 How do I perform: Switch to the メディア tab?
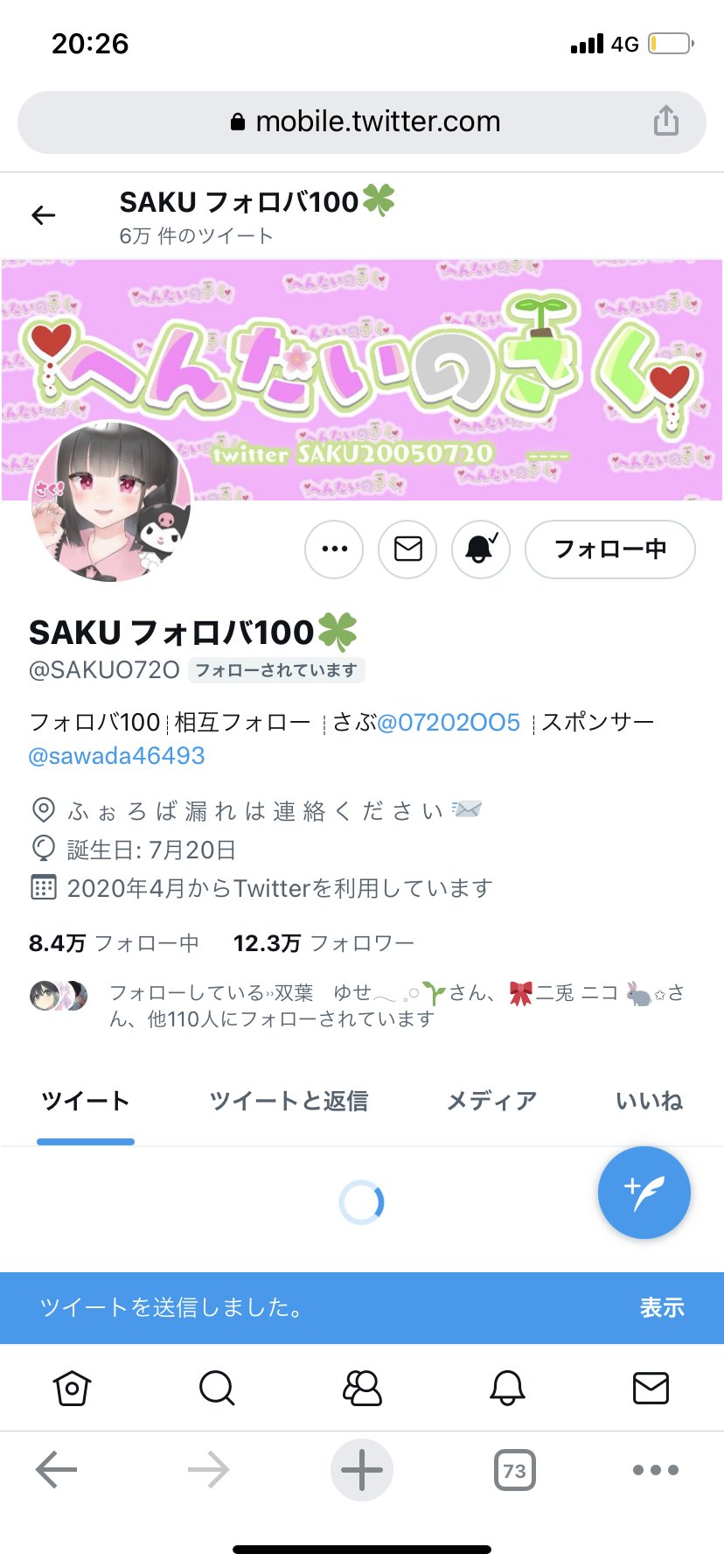click(x=491, y=1101)
